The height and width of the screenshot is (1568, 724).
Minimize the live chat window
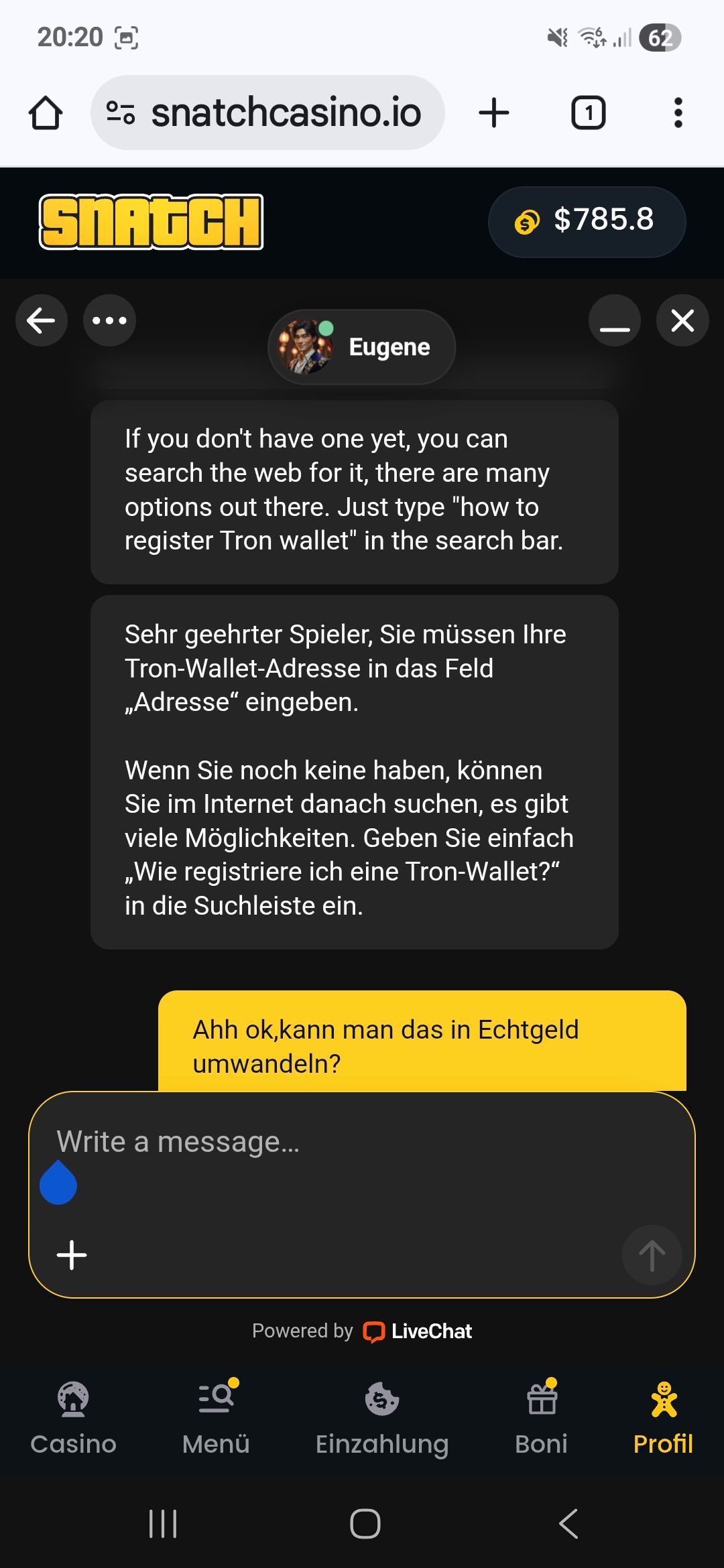pyautogui.click(x=614, y=320)
